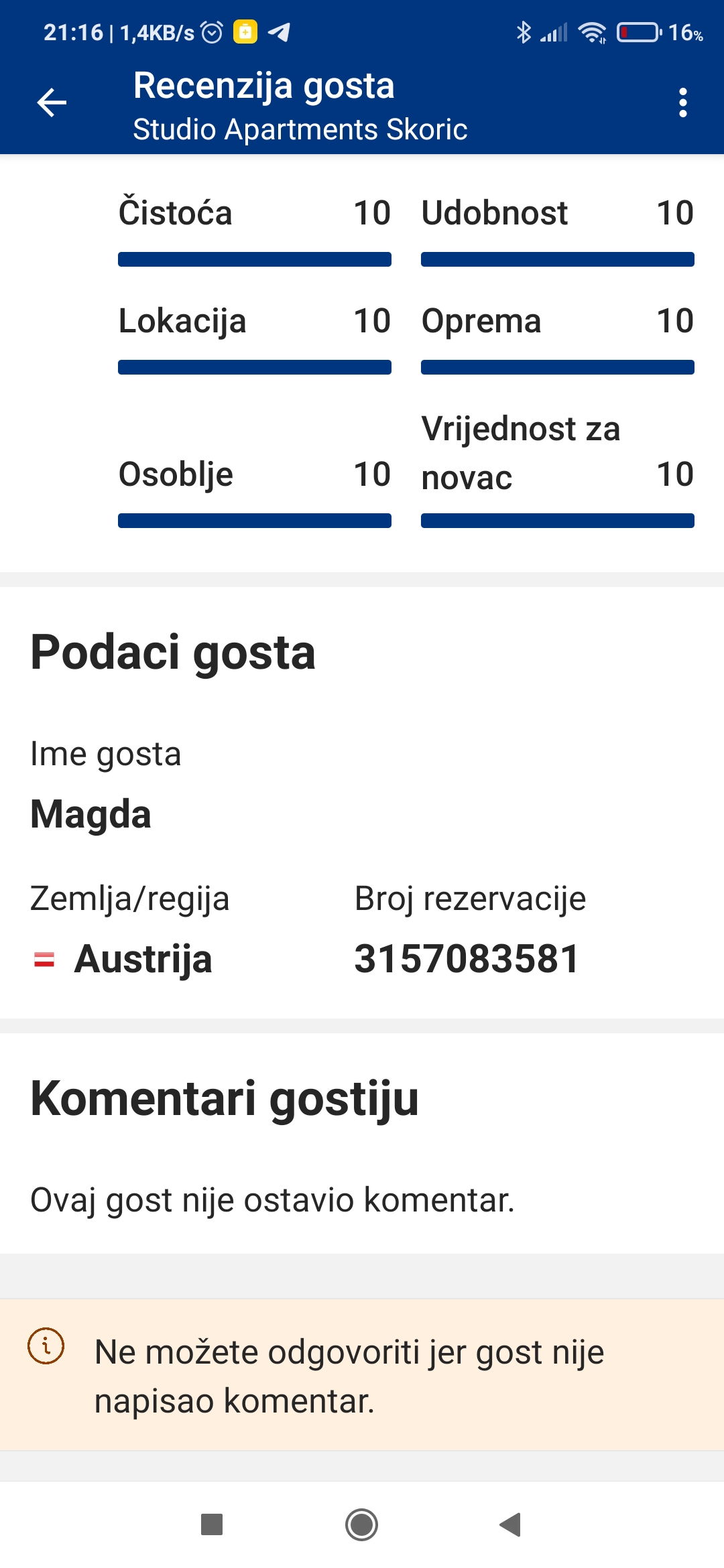Open recent apps via square button
Screen dimensions: 724x1568
[212, 1524]
